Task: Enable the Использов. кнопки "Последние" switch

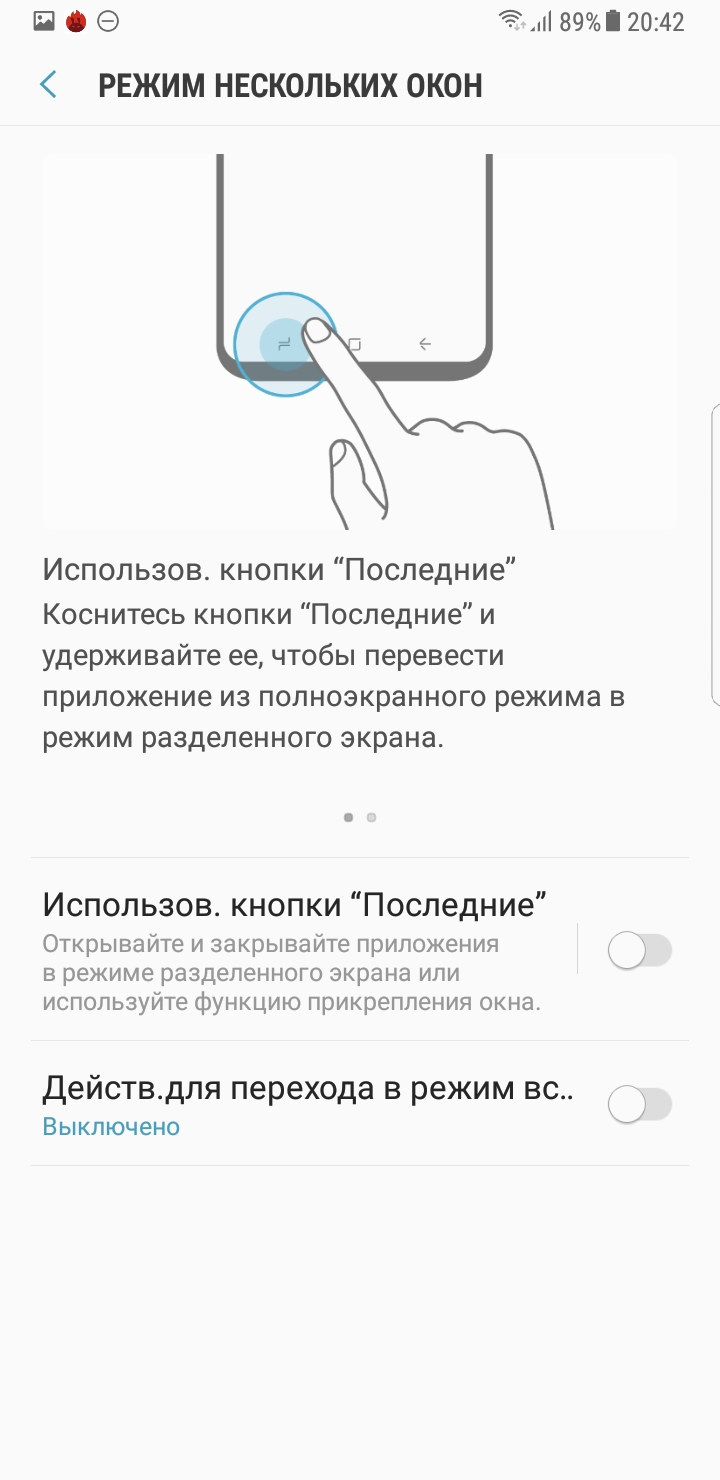Action: click(640, 950)
